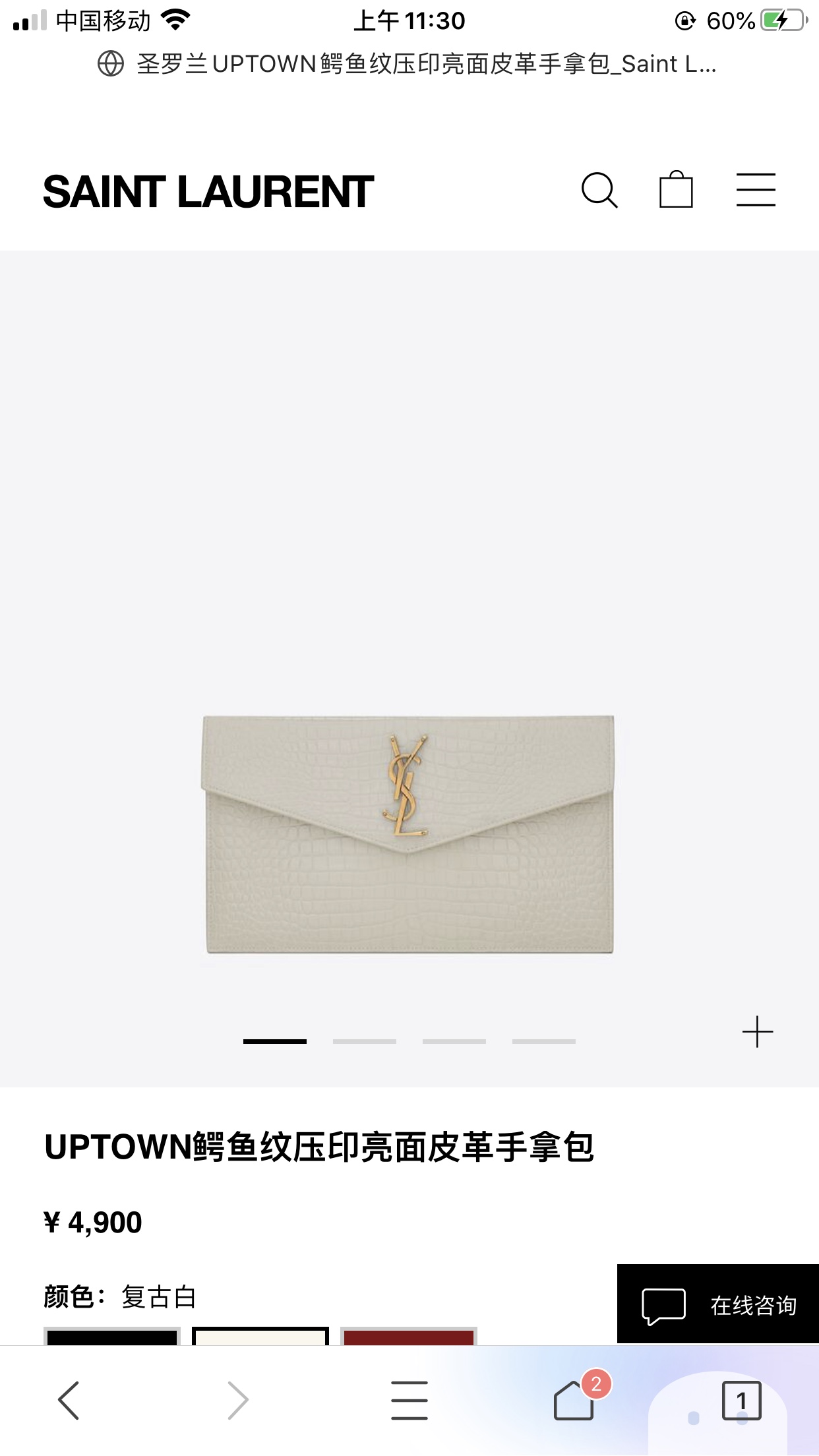The width and height of the screenshot is (819, 1456).
Task: Open the browser home page
Action: point(574,1400)
